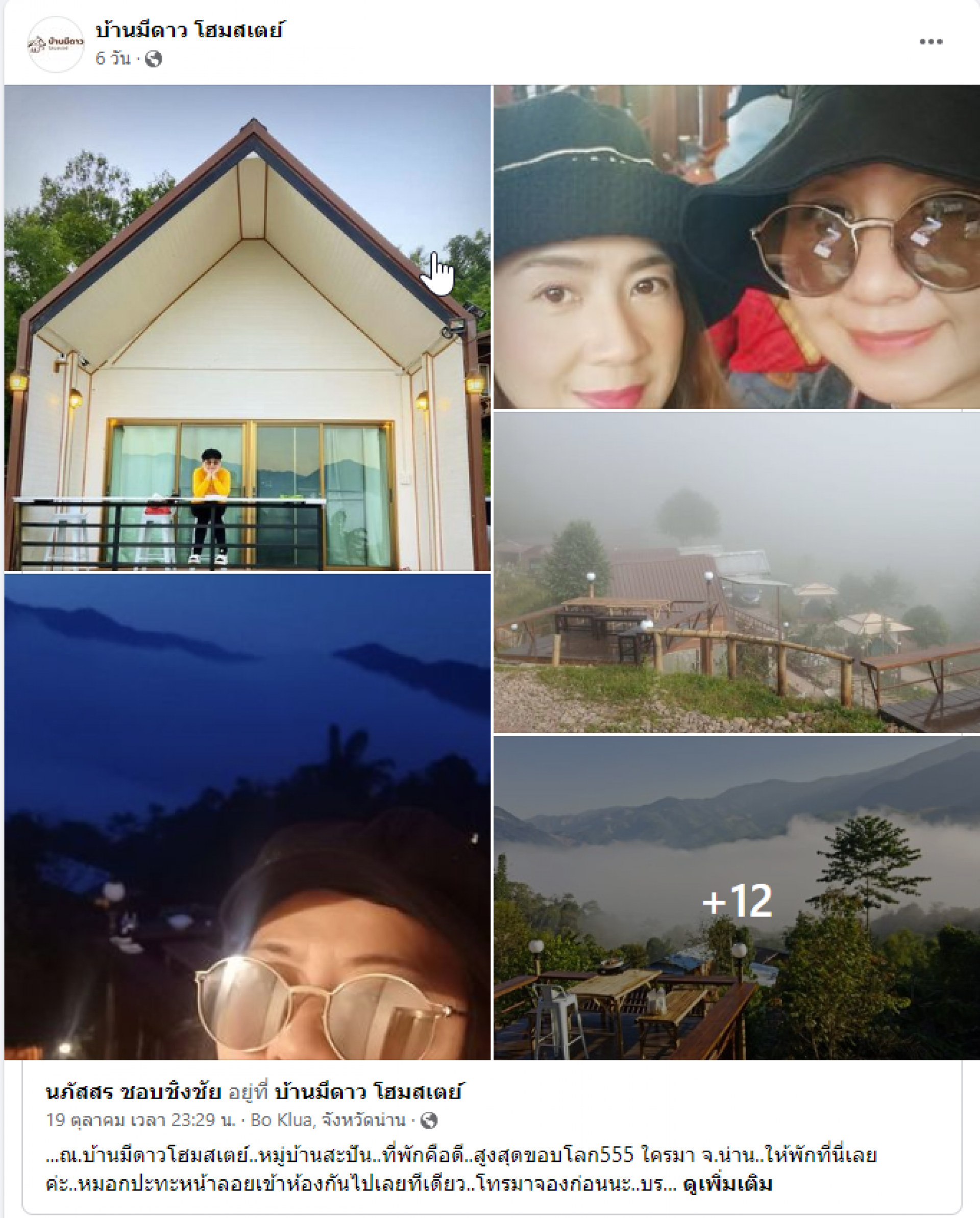This screenshot has height=1218, width=980.
Task: Expand the caption with ดูเพิ่มเติม
Action: click(727, 1183)
